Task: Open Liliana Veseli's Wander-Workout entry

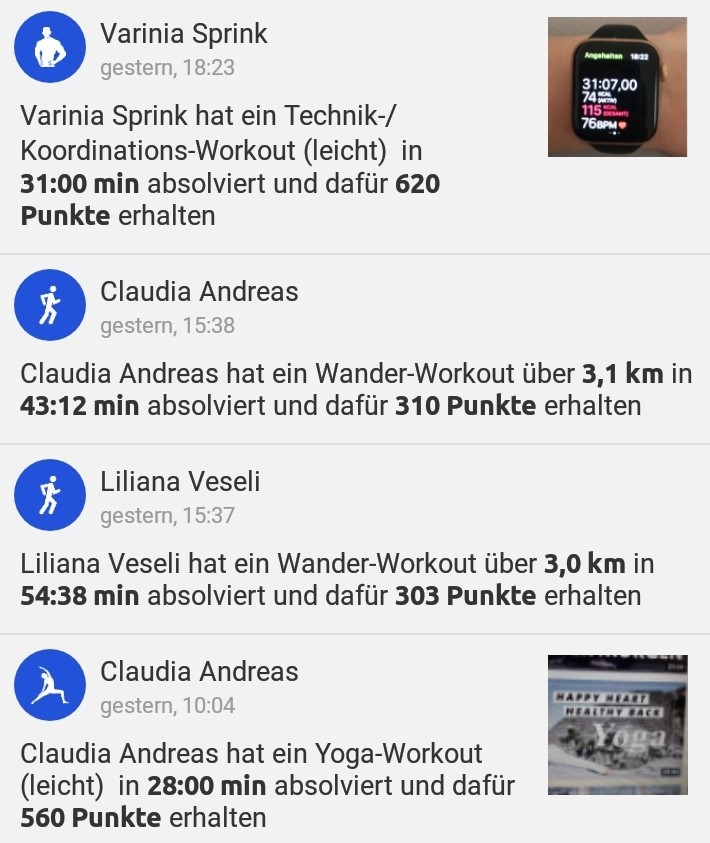Action: point(337,580)
